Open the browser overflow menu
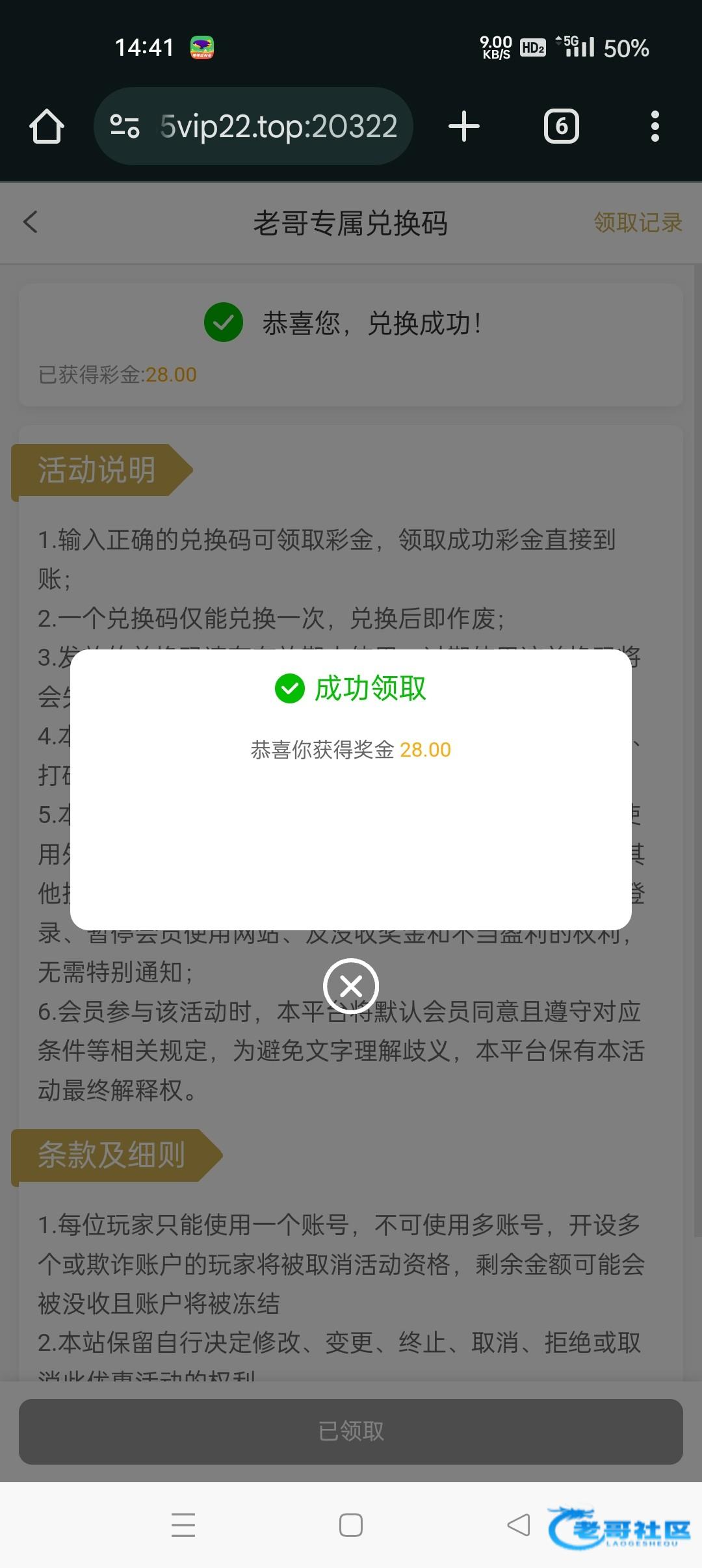Screen dimensions: 702x1568 [x=655, y=126]
